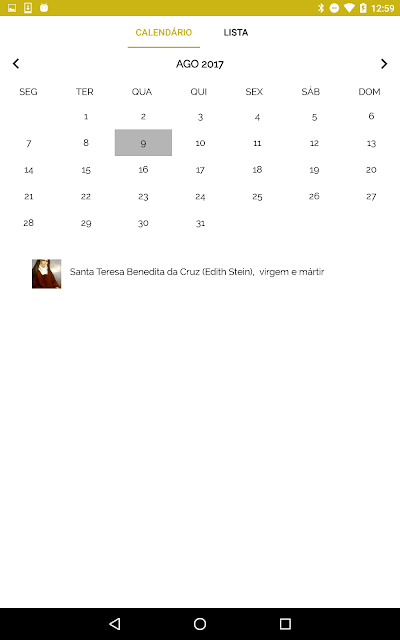Go to the next month

[x=384, y=64]
